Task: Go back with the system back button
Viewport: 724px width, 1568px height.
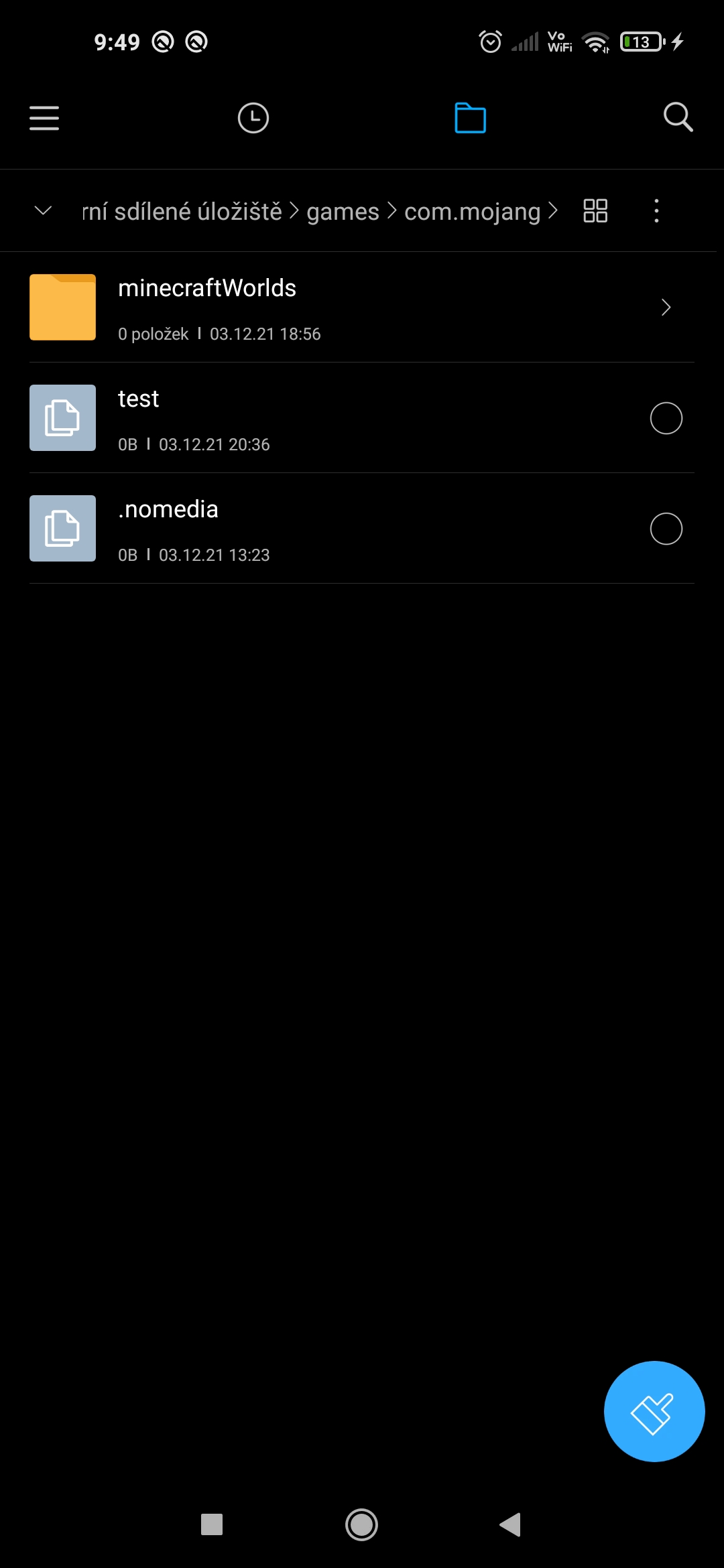Action: [x=510, y=1524]
